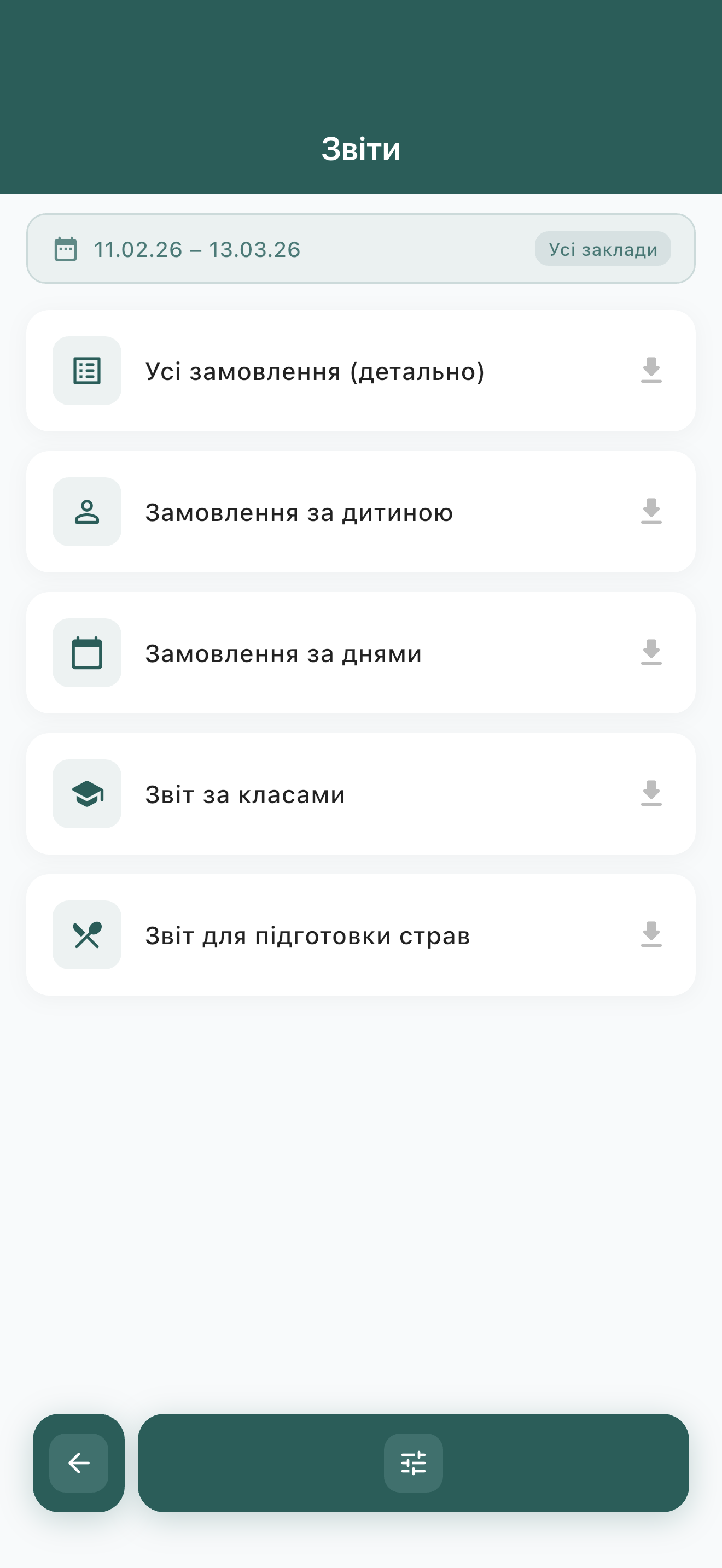Open the Усі заклади selector
The image size is (722, 1568).
[x=603, y=248]
